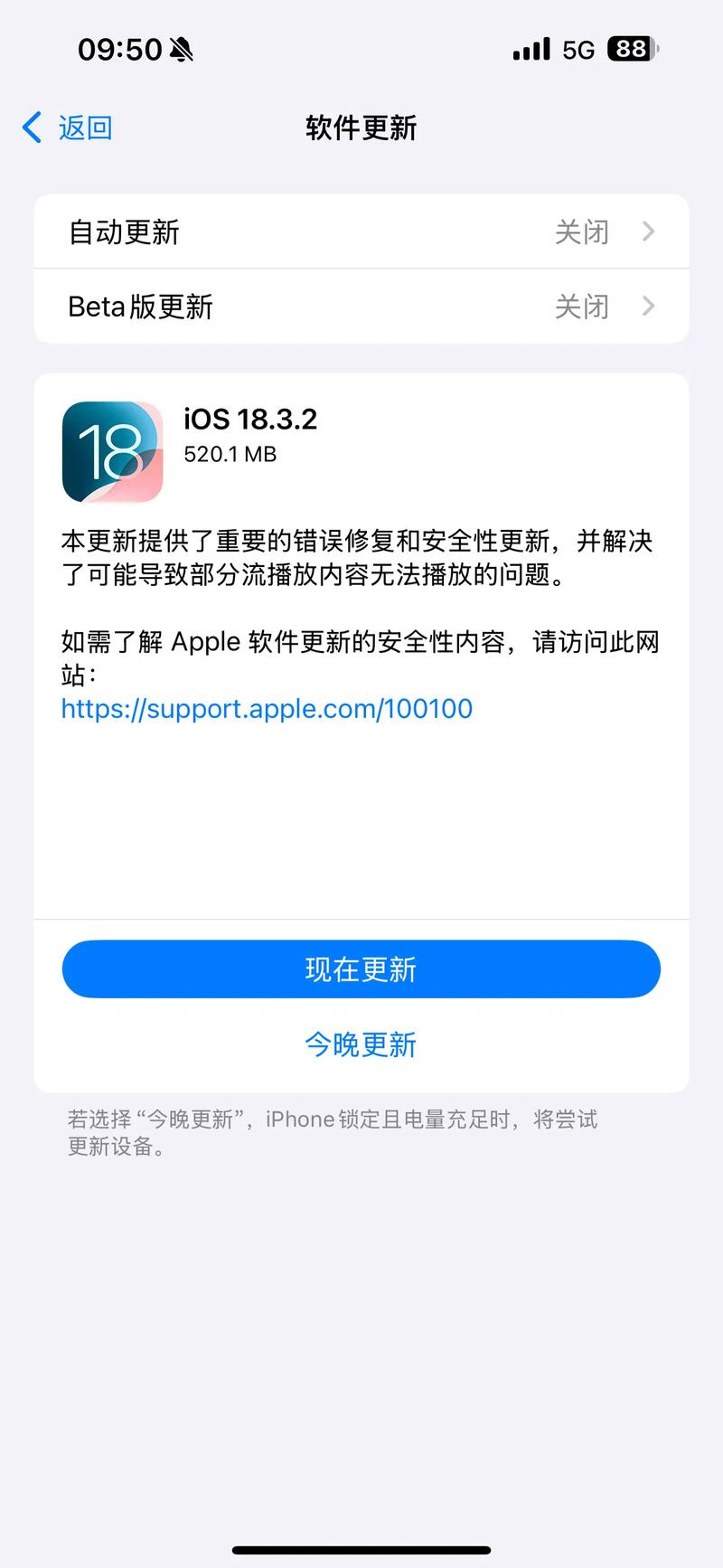Open the Apple support link
This screenshot has width=723, height=1568.
click(266, 709)
